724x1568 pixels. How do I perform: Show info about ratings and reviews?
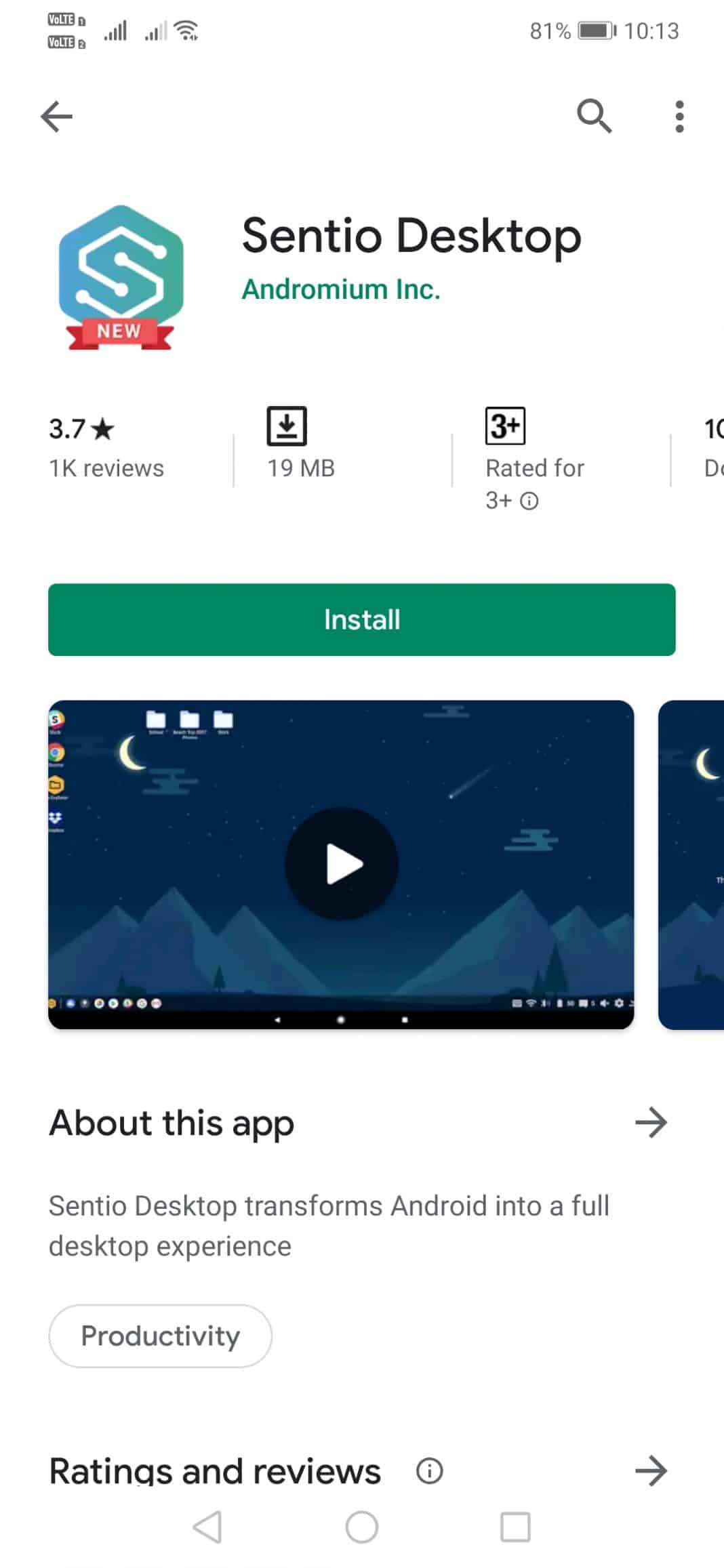click(430, 1471)
